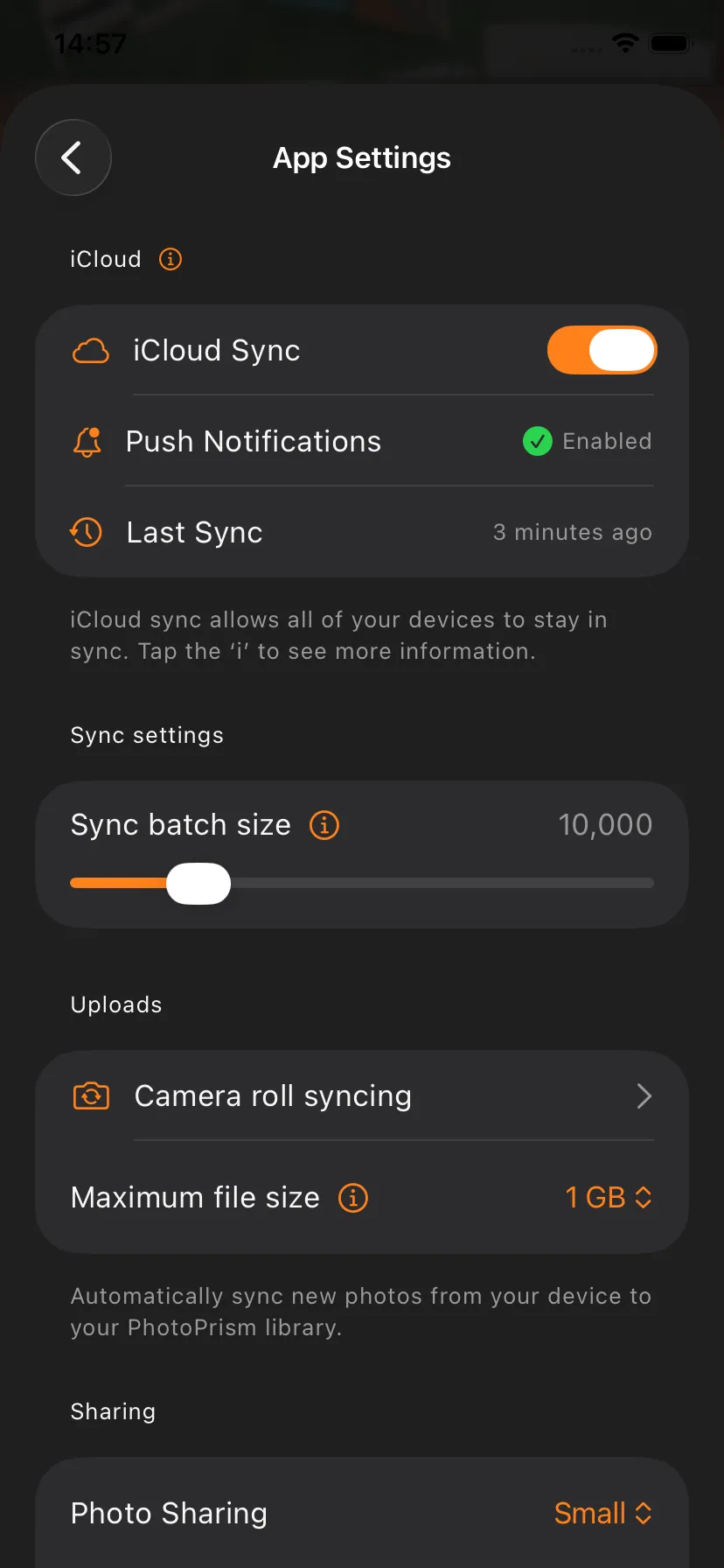Viewport: 724px width, 1568px height.
Task: Tap the Push Notifications label
Action: coord(253,441)
